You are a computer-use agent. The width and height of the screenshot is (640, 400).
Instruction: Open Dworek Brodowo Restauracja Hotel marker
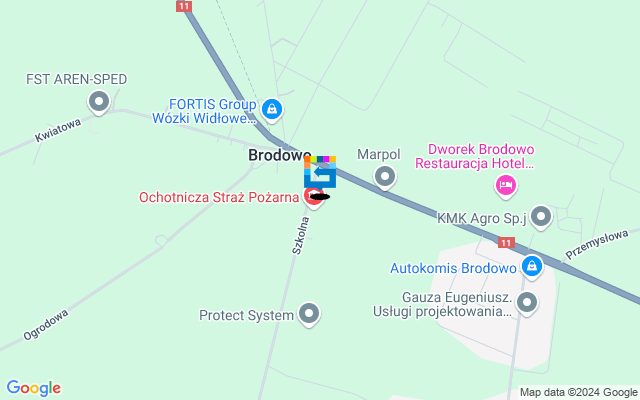coord(506,184)
